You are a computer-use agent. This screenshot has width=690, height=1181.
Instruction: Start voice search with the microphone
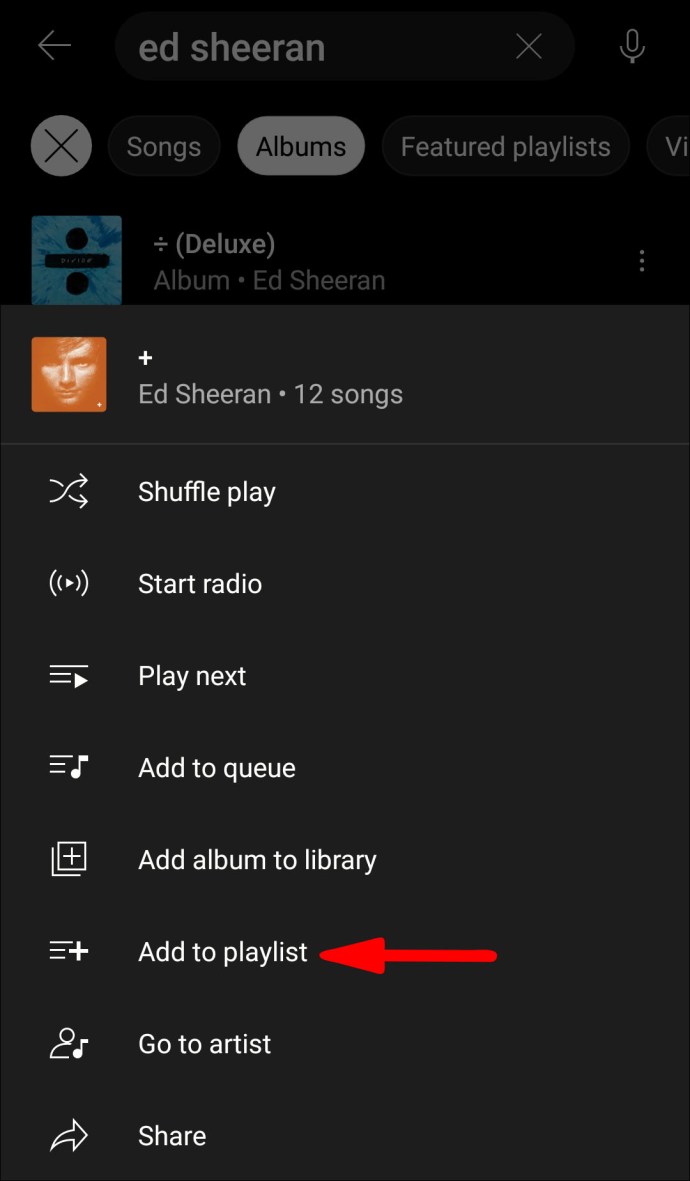pyautogui.click(x=631, y=46)
